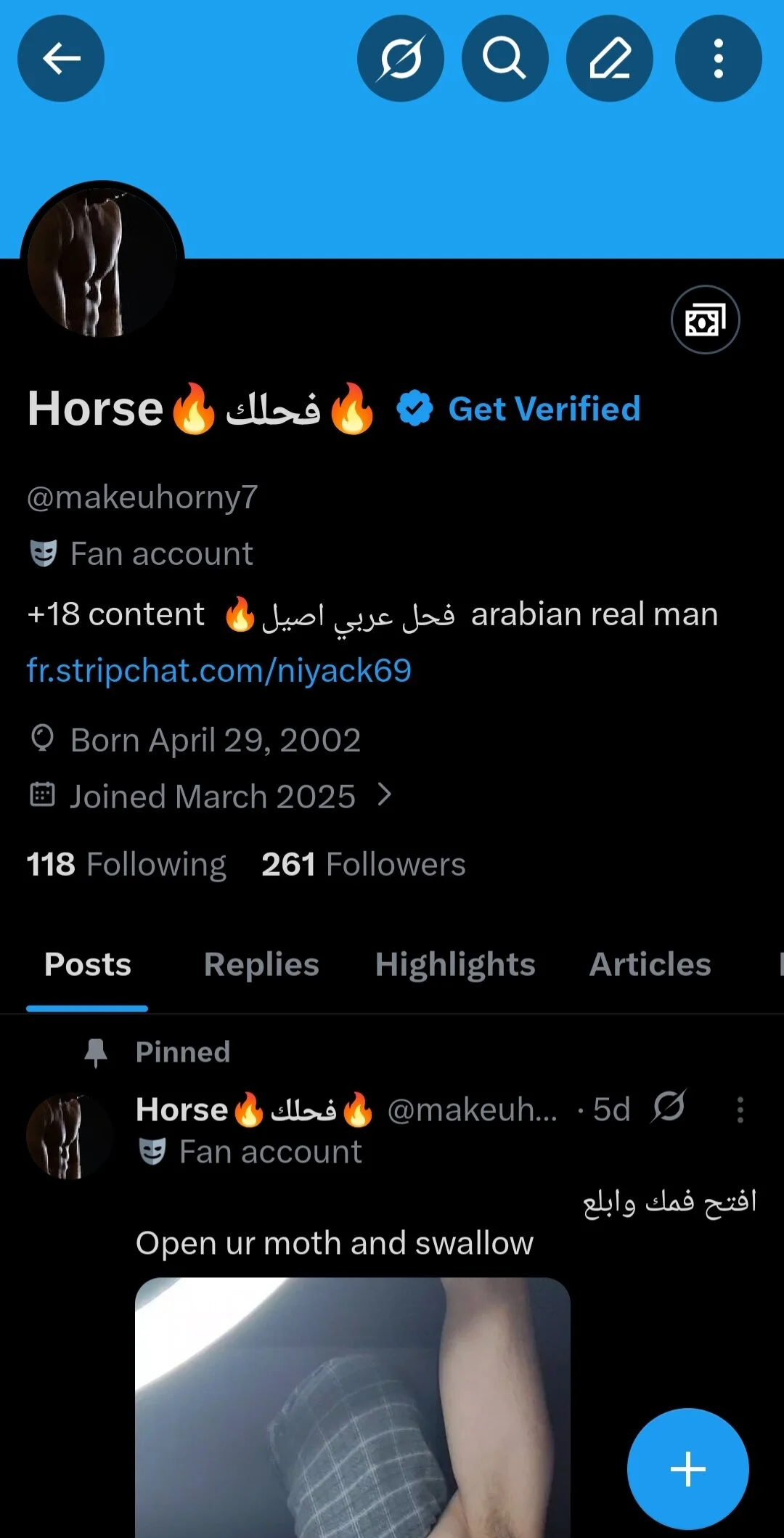Screen dimensions: 784x1538
Task: Switch to the Articles tab
Action: click(x=650, y=964)
